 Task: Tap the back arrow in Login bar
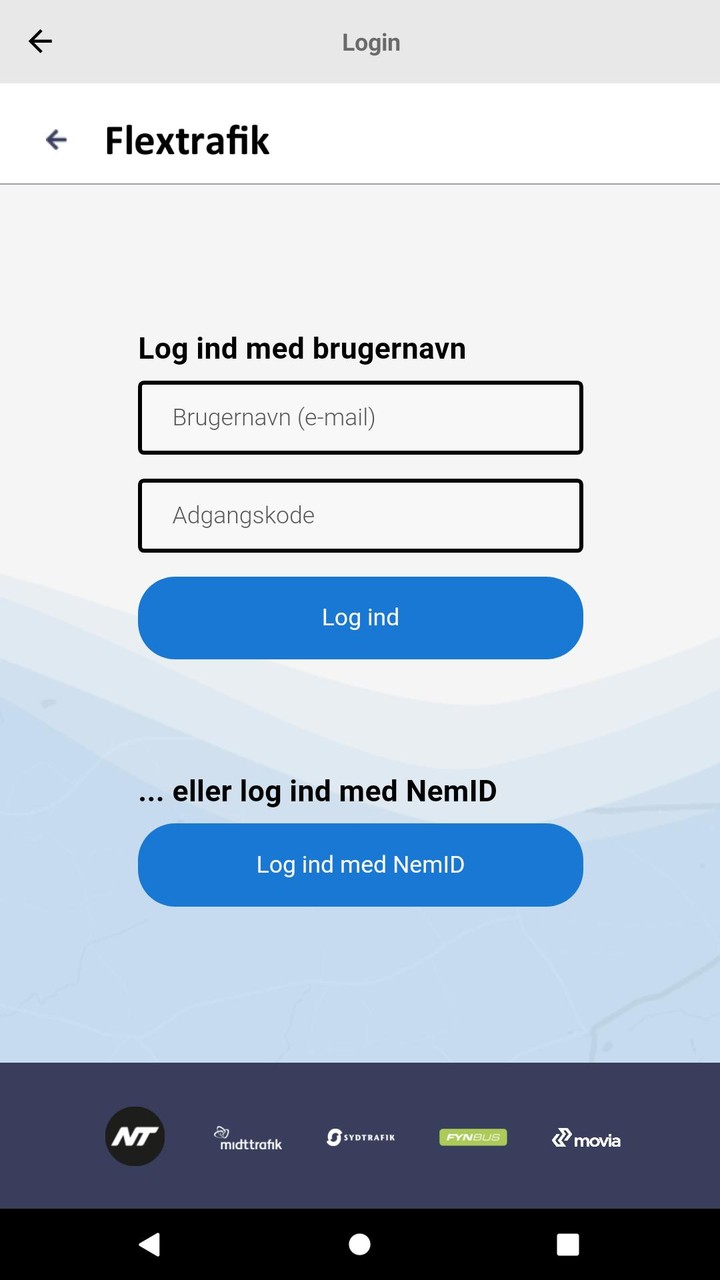40,41
